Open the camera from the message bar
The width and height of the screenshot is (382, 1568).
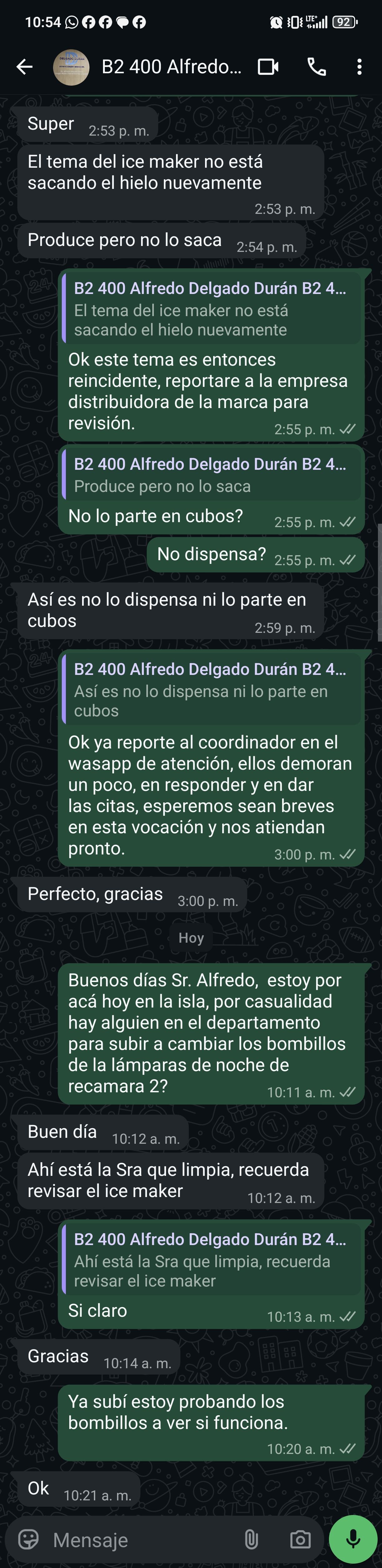300,1540
